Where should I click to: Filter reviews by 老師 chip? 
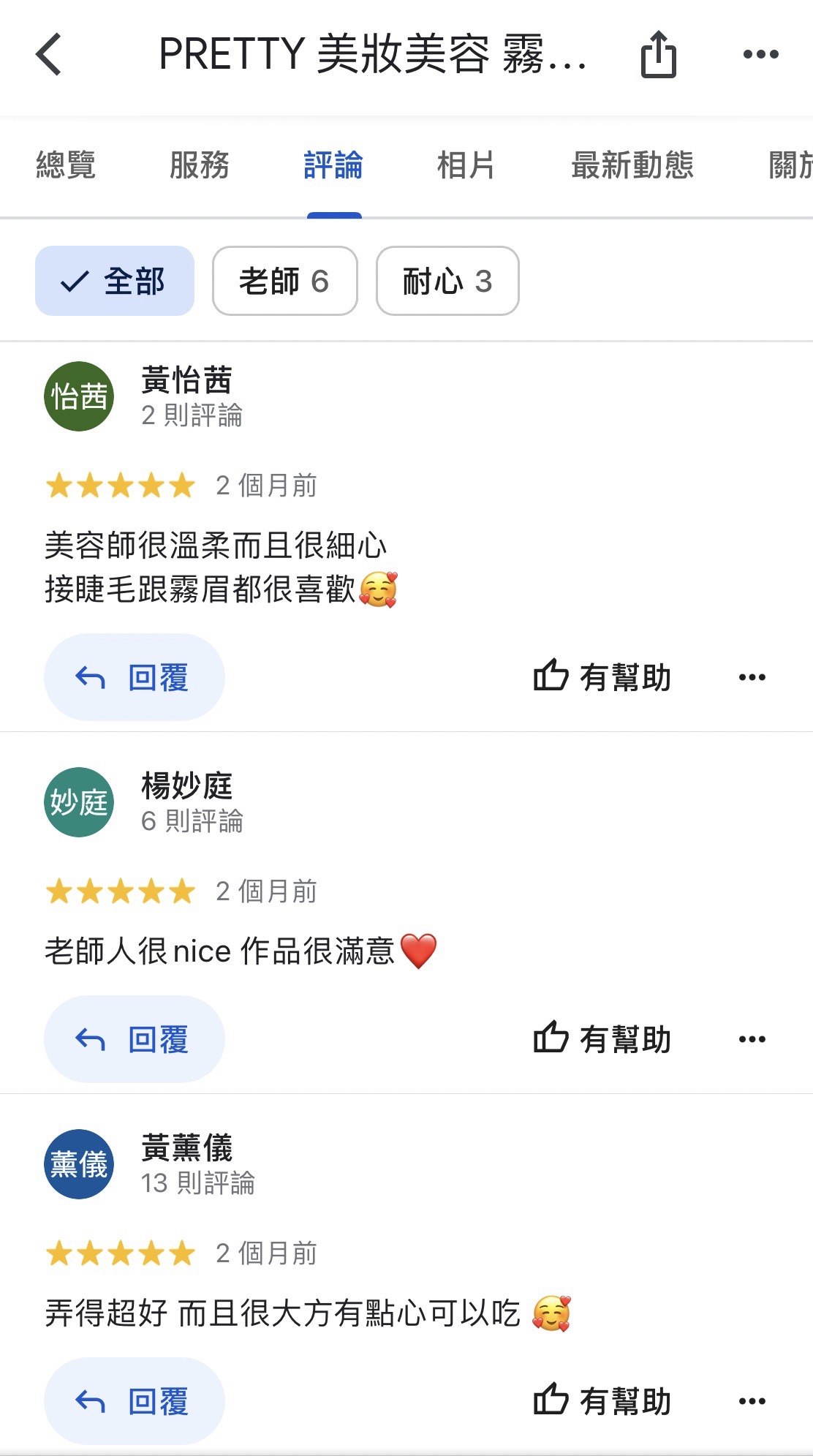(284, 281)
